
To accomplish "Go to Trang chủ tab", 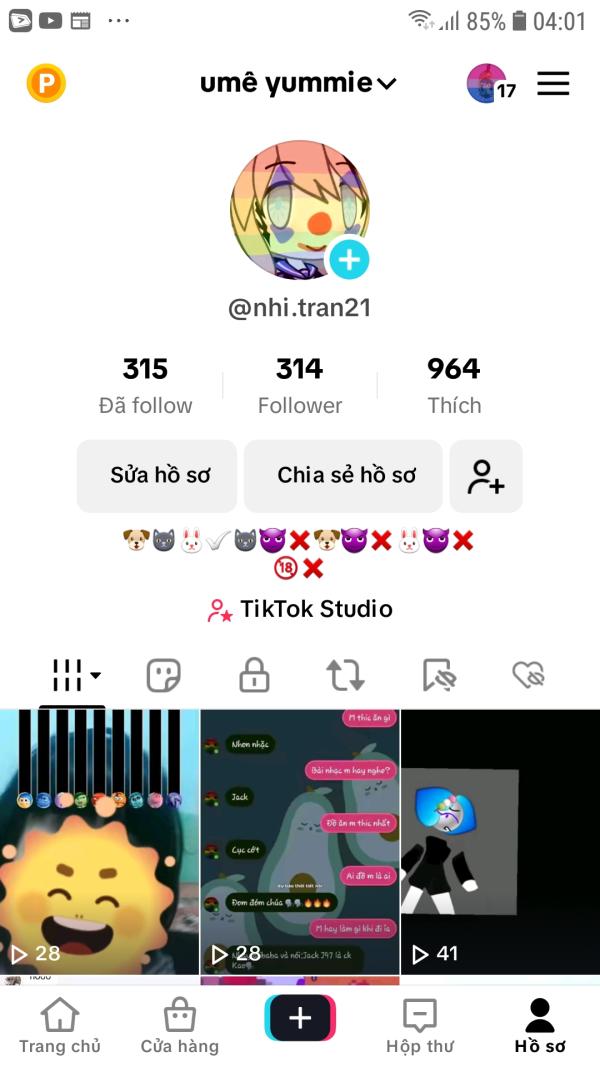I will pyautogui.click(x=60, y=1026).
